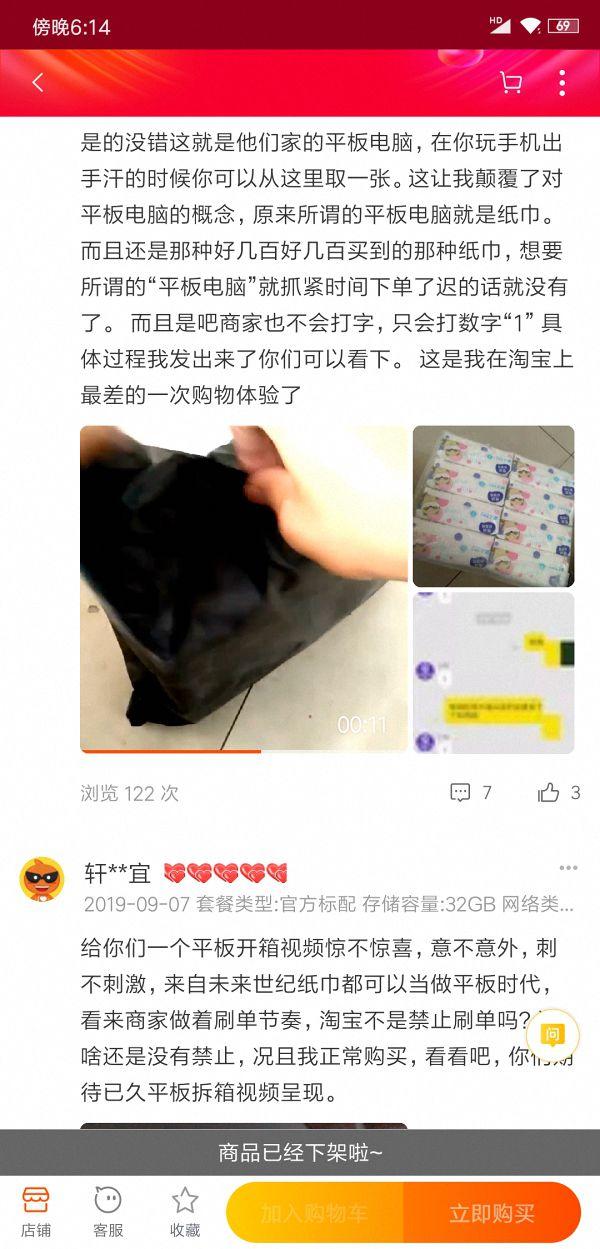The width and height of the screenshot is (600, 1249).
Task: Open more options on 轩**宜's review
Action: [x=568, y=868]
